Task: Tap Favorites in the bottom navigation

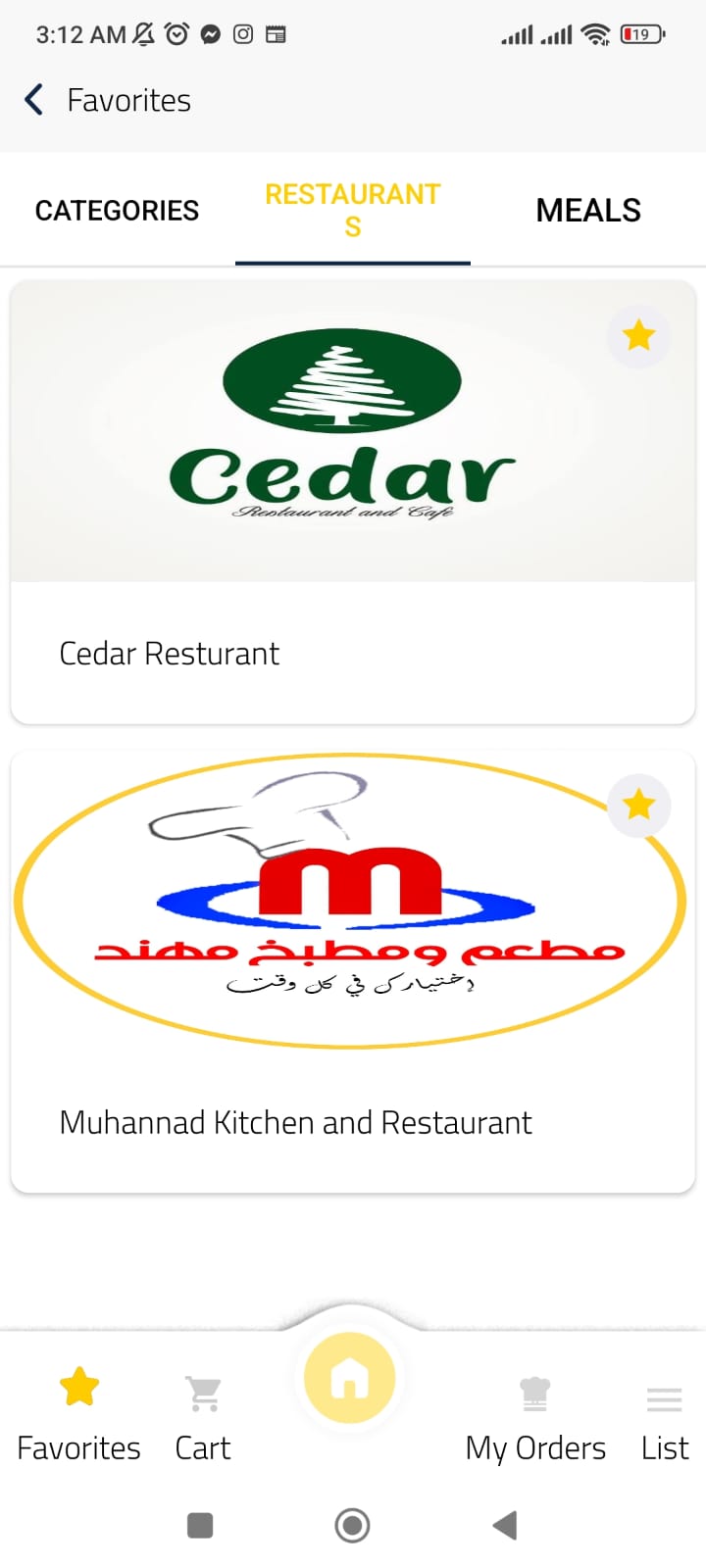Action: tap(79, 1414)
